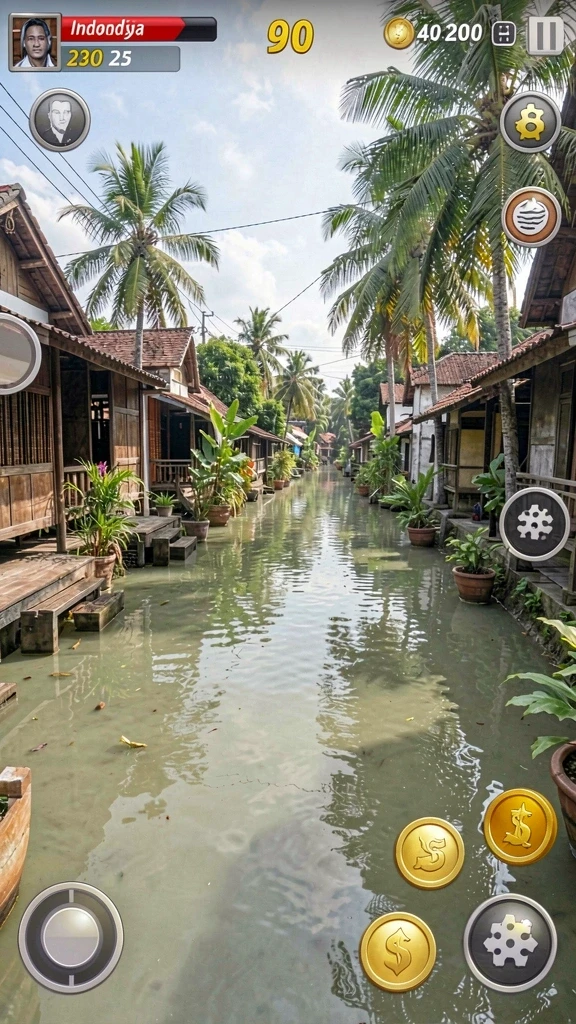
Task: Tap the dark gear button beside the potted plants
Action: 535,524
